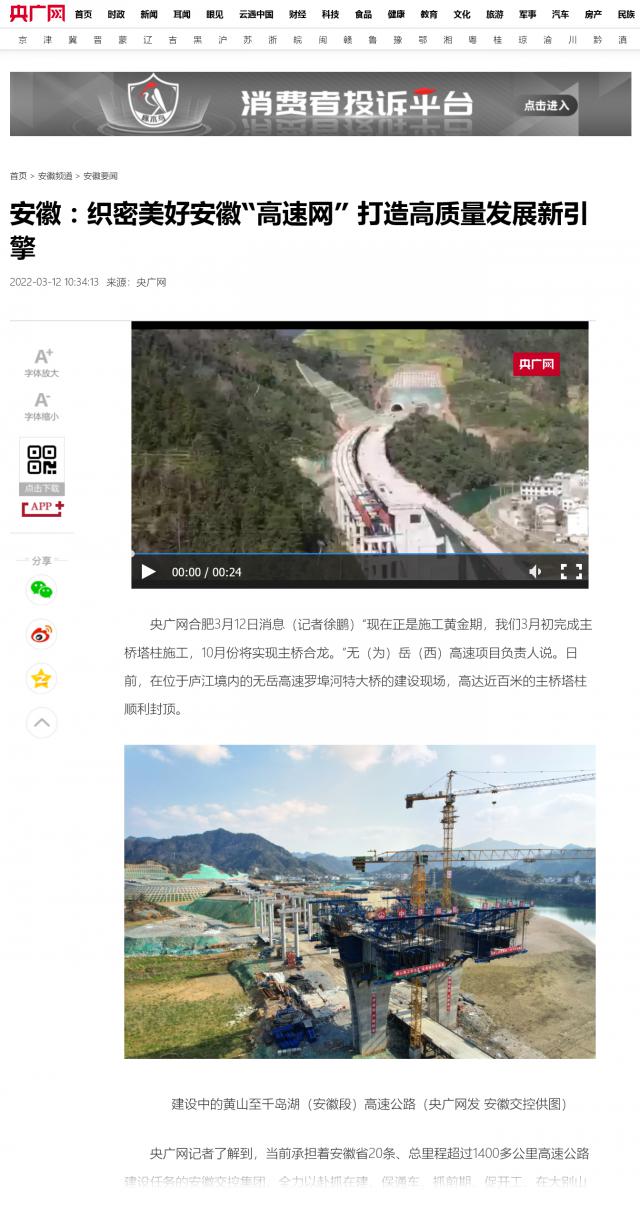Image resolution: width=640 pixels, height=1205 pixels.
Task: Open 安徽频道 in the breadcrumb
Action: pos(55,176)
